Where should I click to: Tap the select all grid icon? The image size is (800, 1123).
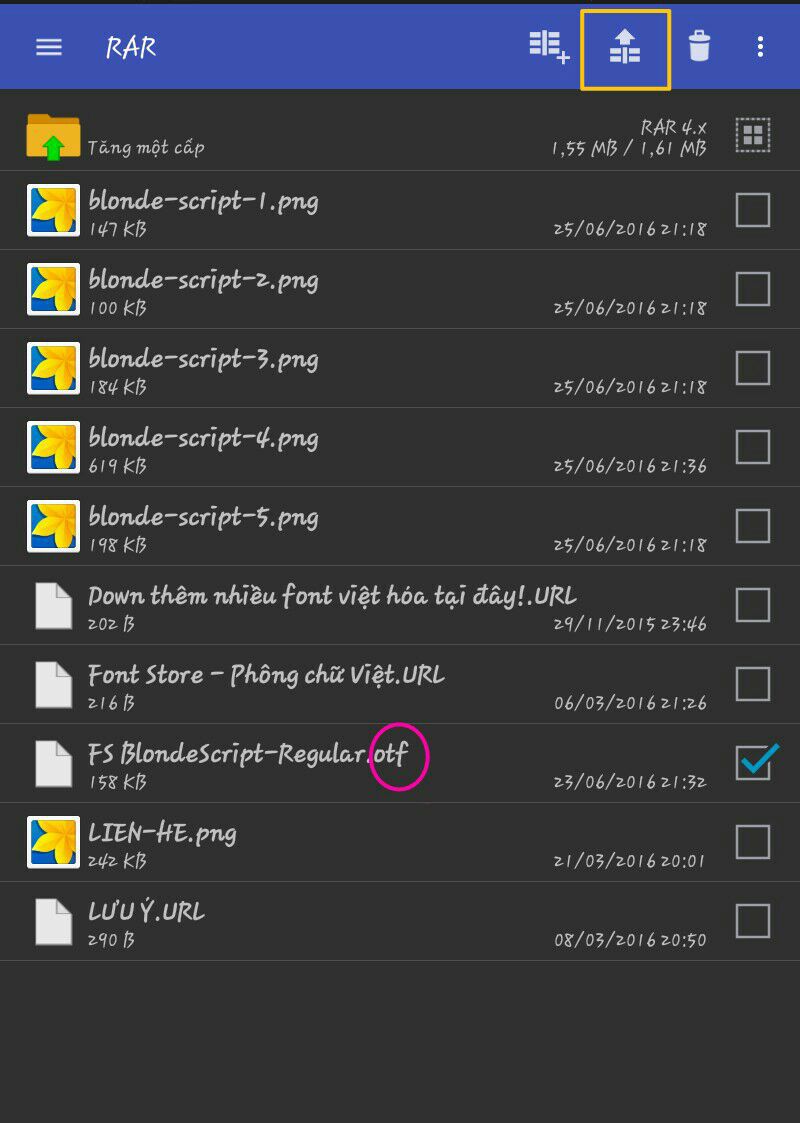(x=753, y=135)
